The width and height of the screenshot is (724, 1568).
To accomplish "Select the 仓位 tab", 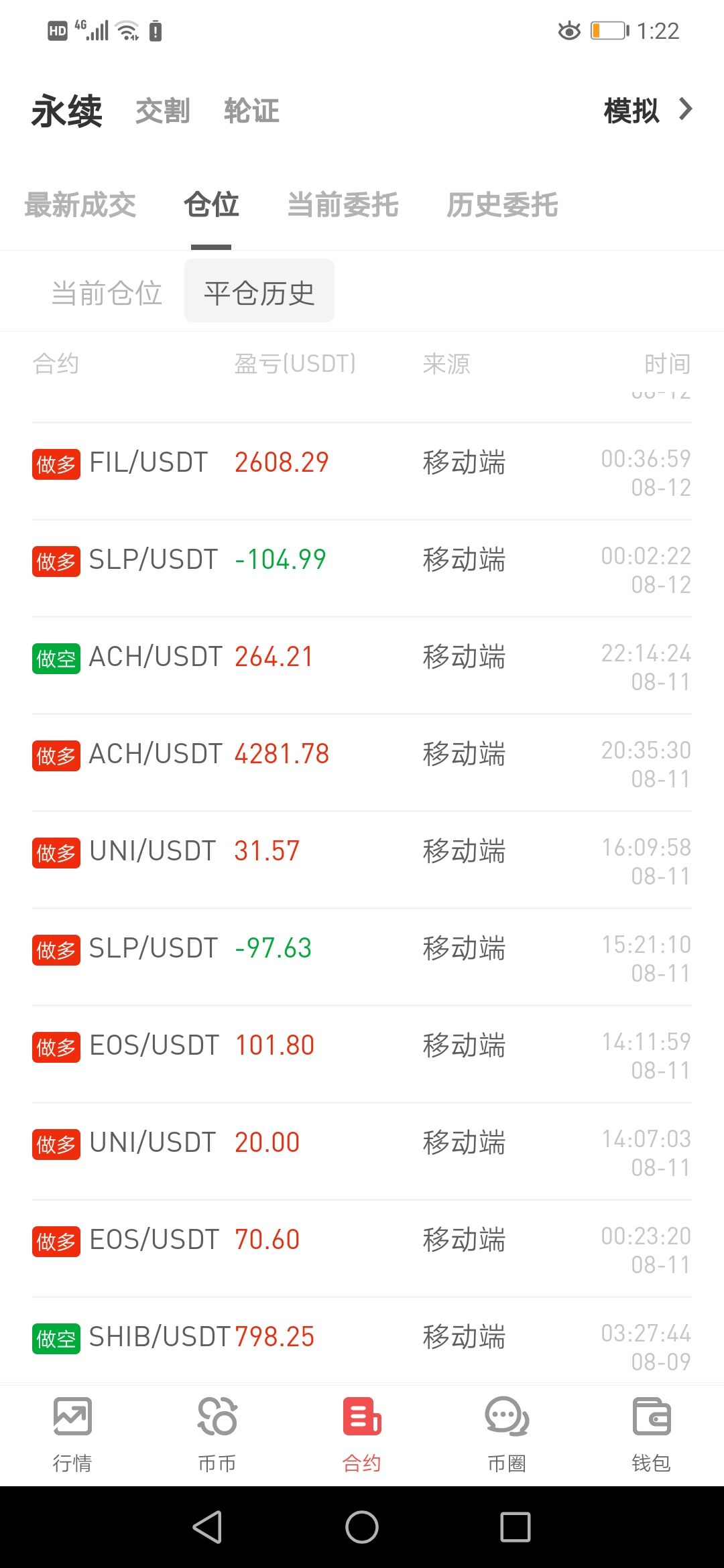I will 212,205.
